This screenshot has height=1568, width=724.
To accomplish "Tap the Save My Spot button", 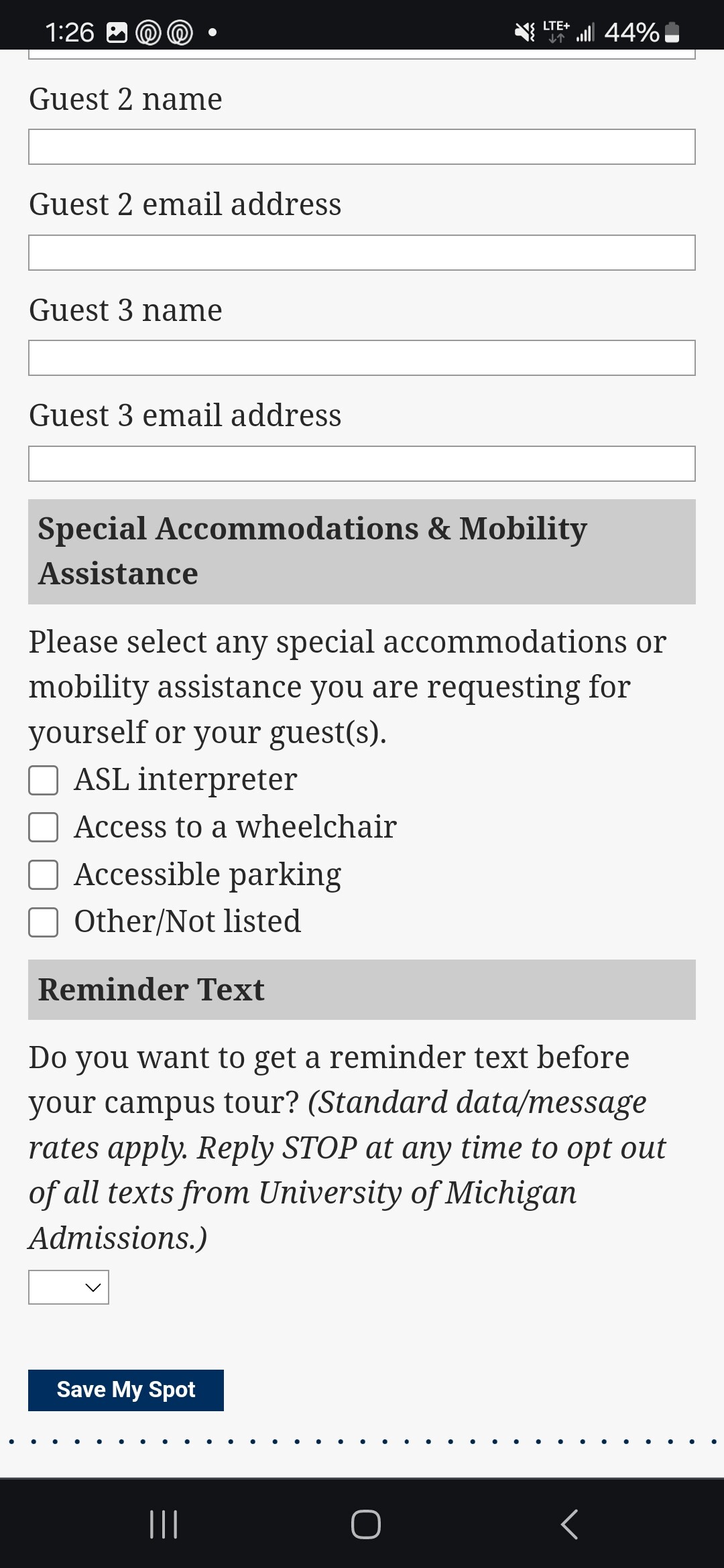I will 126,1390.
